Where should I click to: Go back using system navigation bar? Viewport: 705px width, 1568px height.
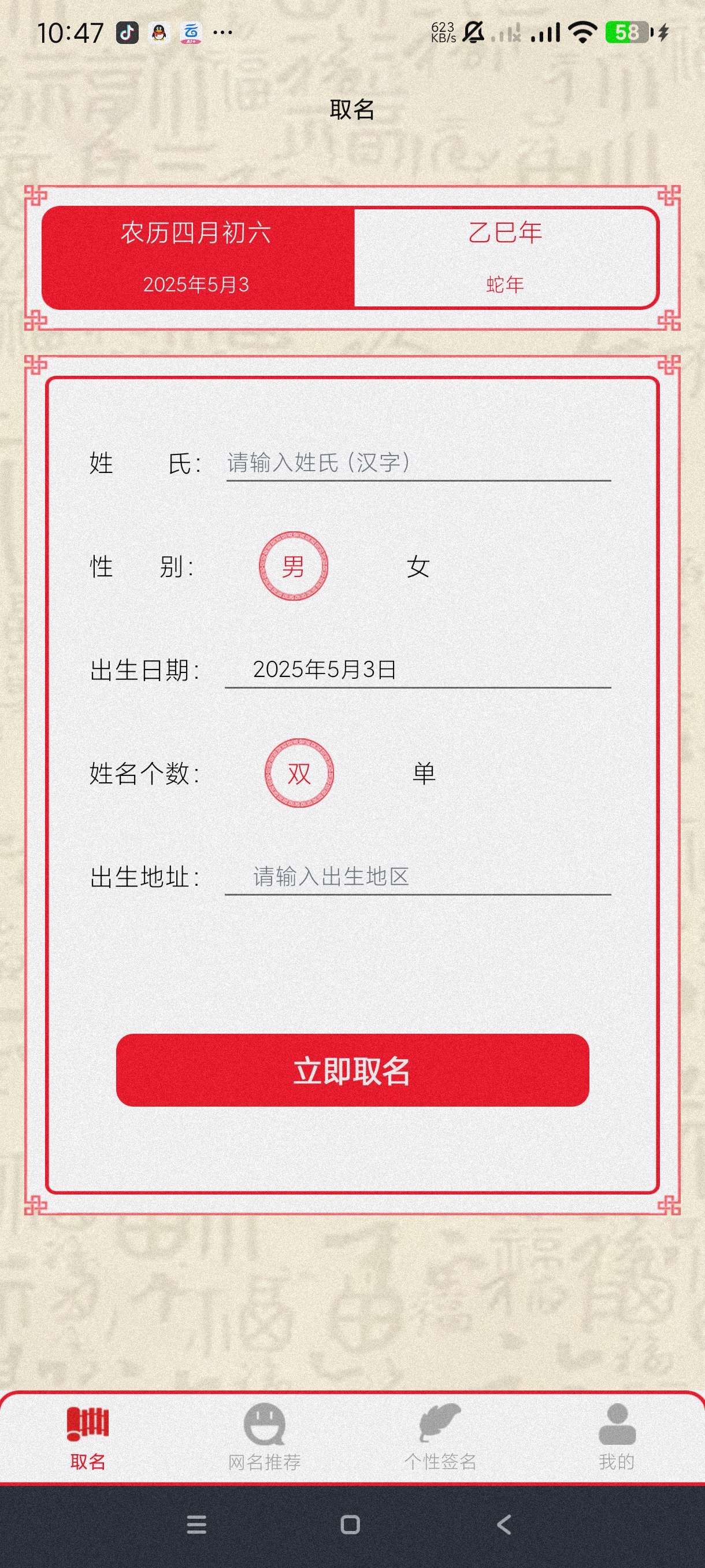[504, 1524]
